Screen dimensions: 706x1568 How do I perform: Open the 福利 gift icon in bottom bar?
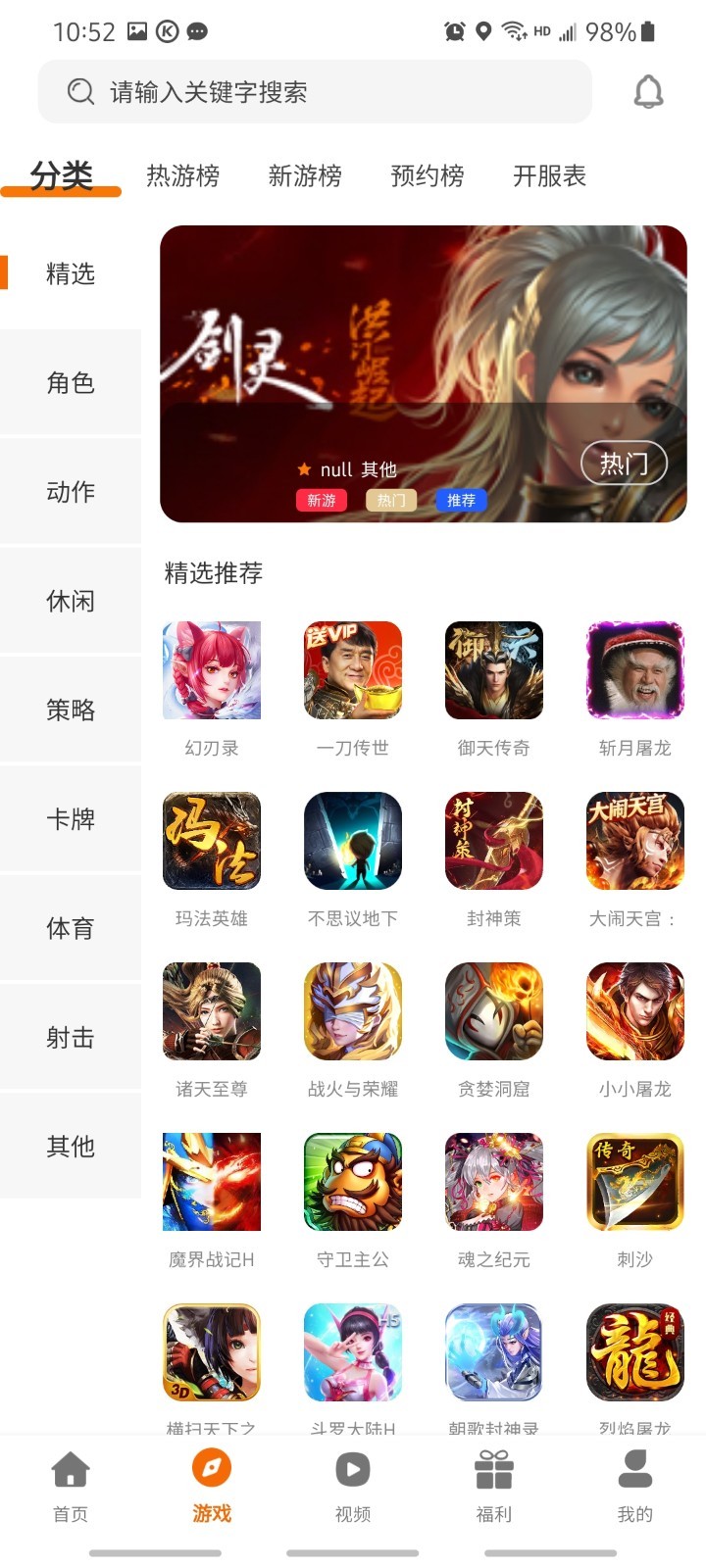click(x=493, y=1469)
